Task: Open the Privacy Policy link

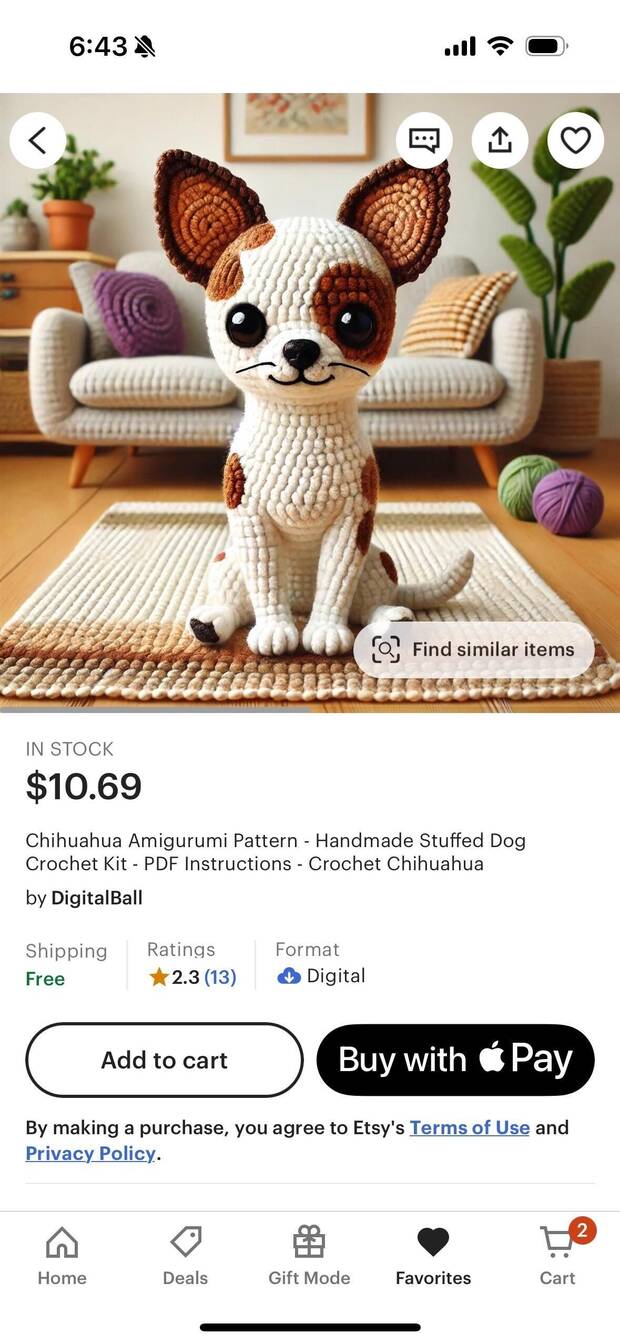Action: point(90,1153)
